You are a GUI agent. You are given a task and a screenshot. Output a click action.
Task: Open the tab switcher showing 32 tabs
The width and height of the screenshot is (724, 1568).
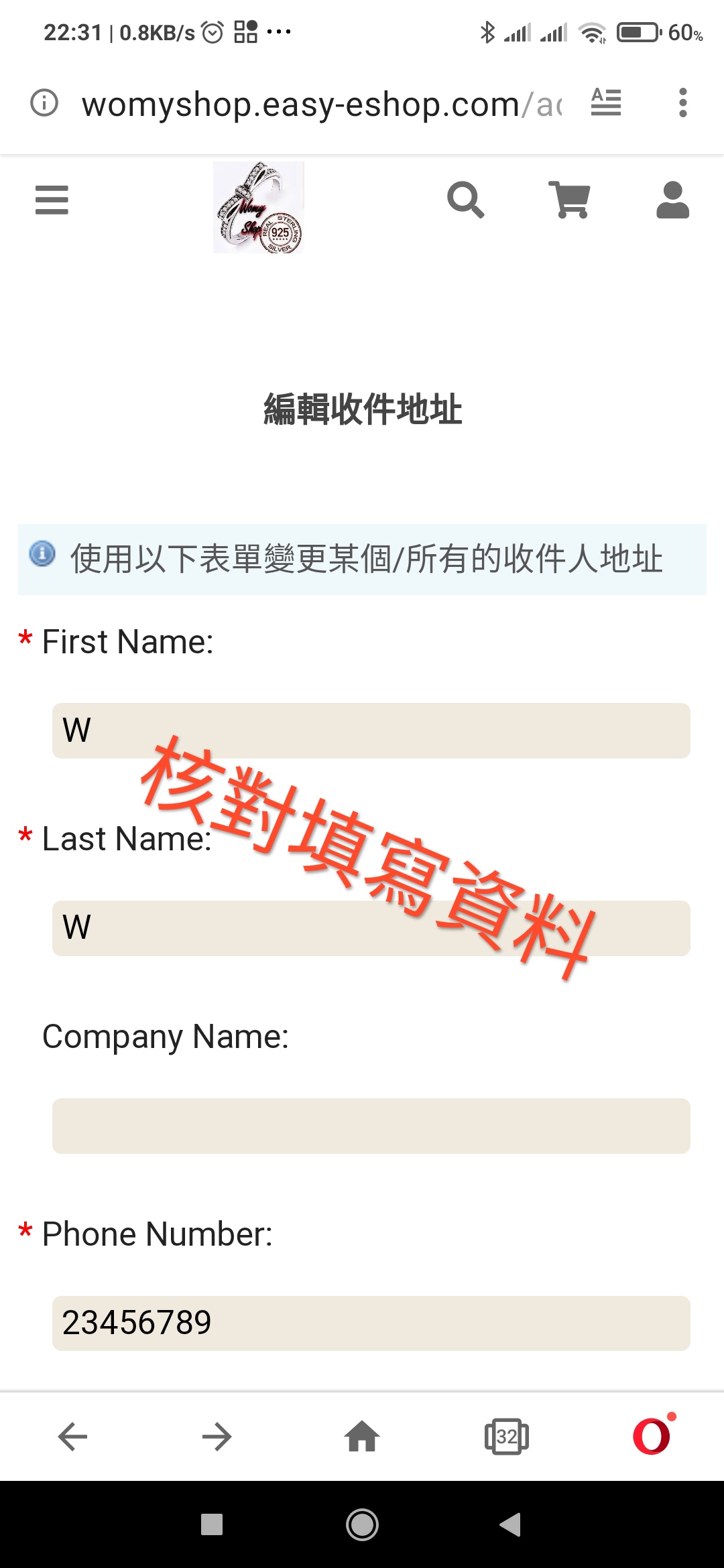click(x=507, y=1437)
